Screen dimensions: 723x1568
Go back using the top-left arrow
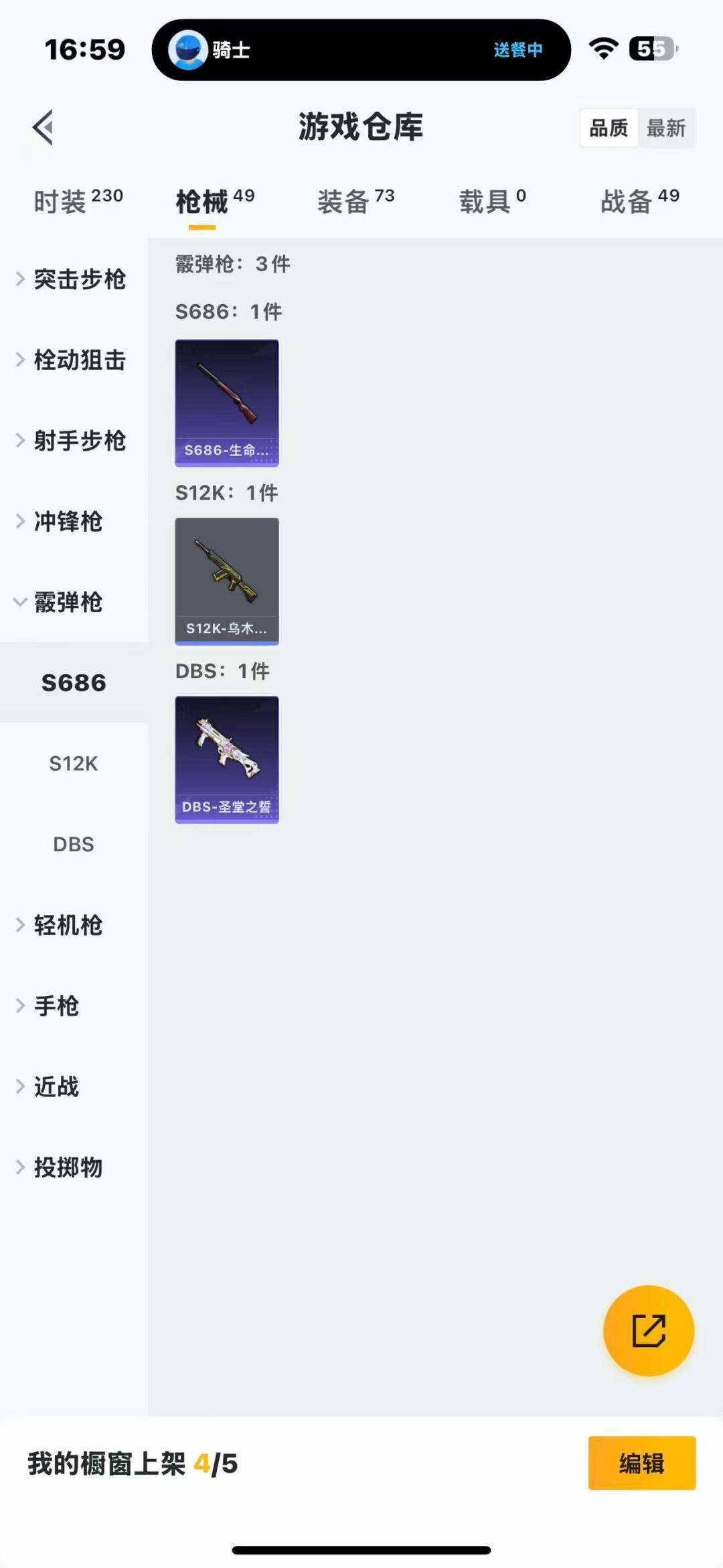click(x=43, y=127)
